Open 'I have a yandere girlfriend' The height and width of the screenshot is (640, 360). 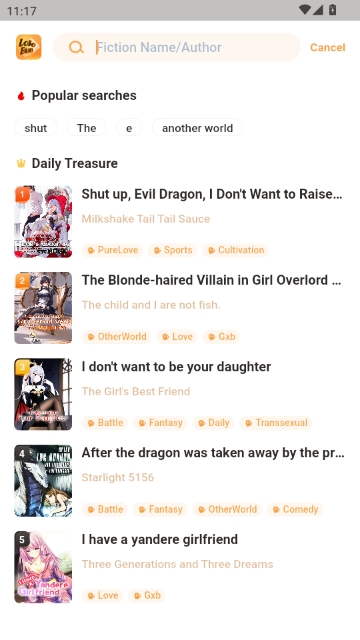180,567
